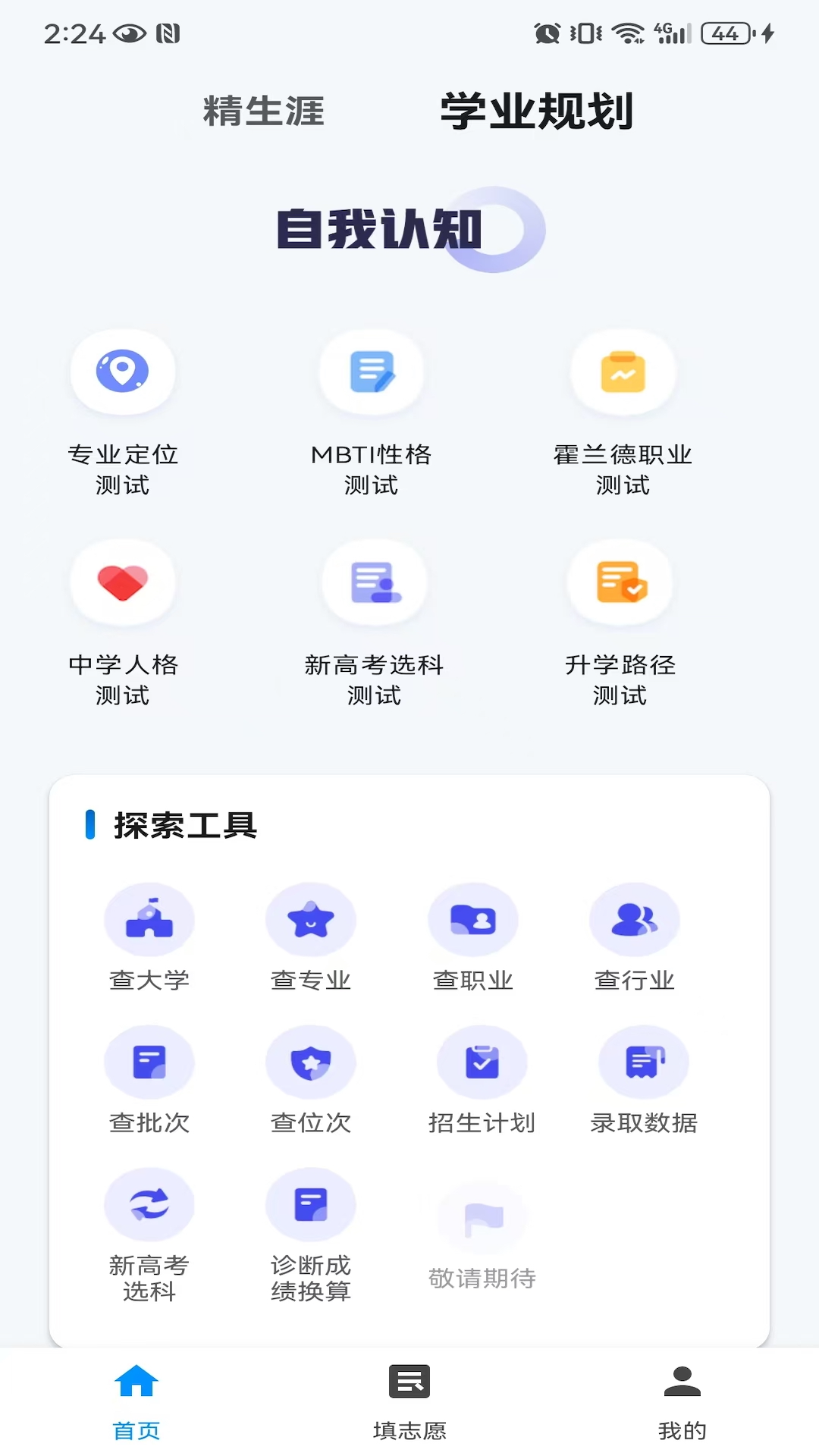This screenshot has height=1456, width=819.
Task: Open the 查大学 university search tool
Action: tap(151, 940)
